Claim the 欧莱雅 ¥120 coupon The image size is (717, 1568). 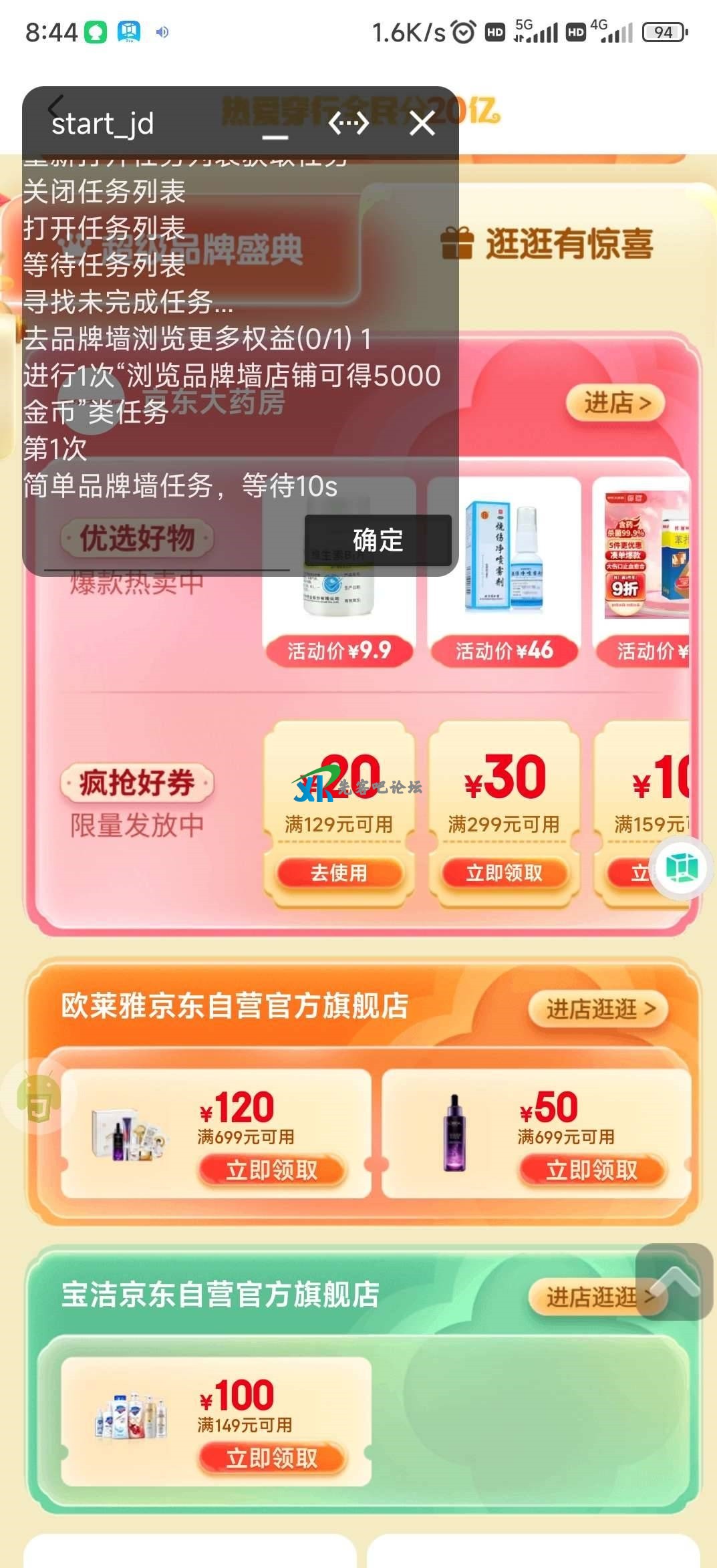pyautogui.click(x=272, y=1170)
